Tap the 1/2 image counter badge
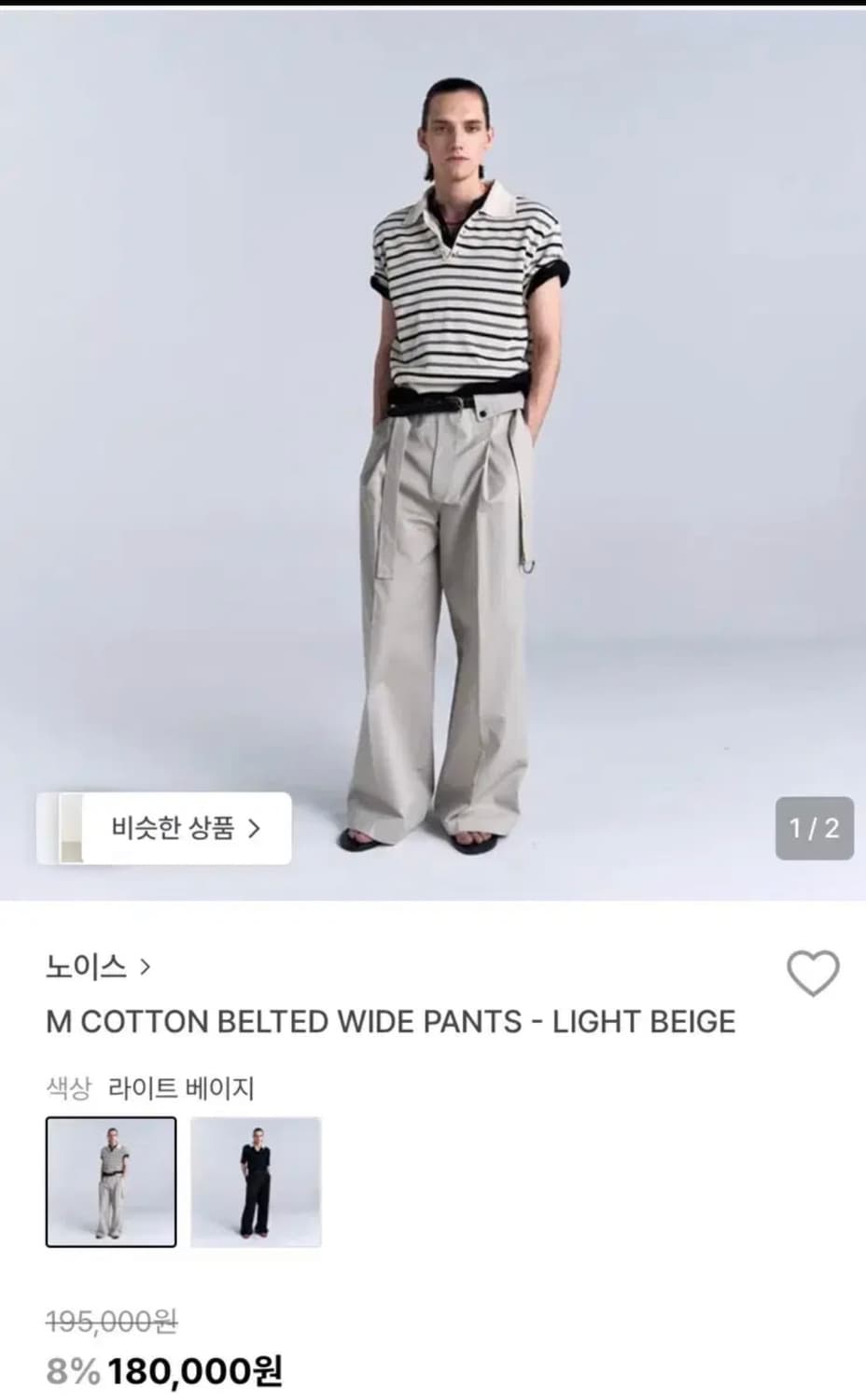The height and width of the screenshot is (1400, 866). point(813,829)
